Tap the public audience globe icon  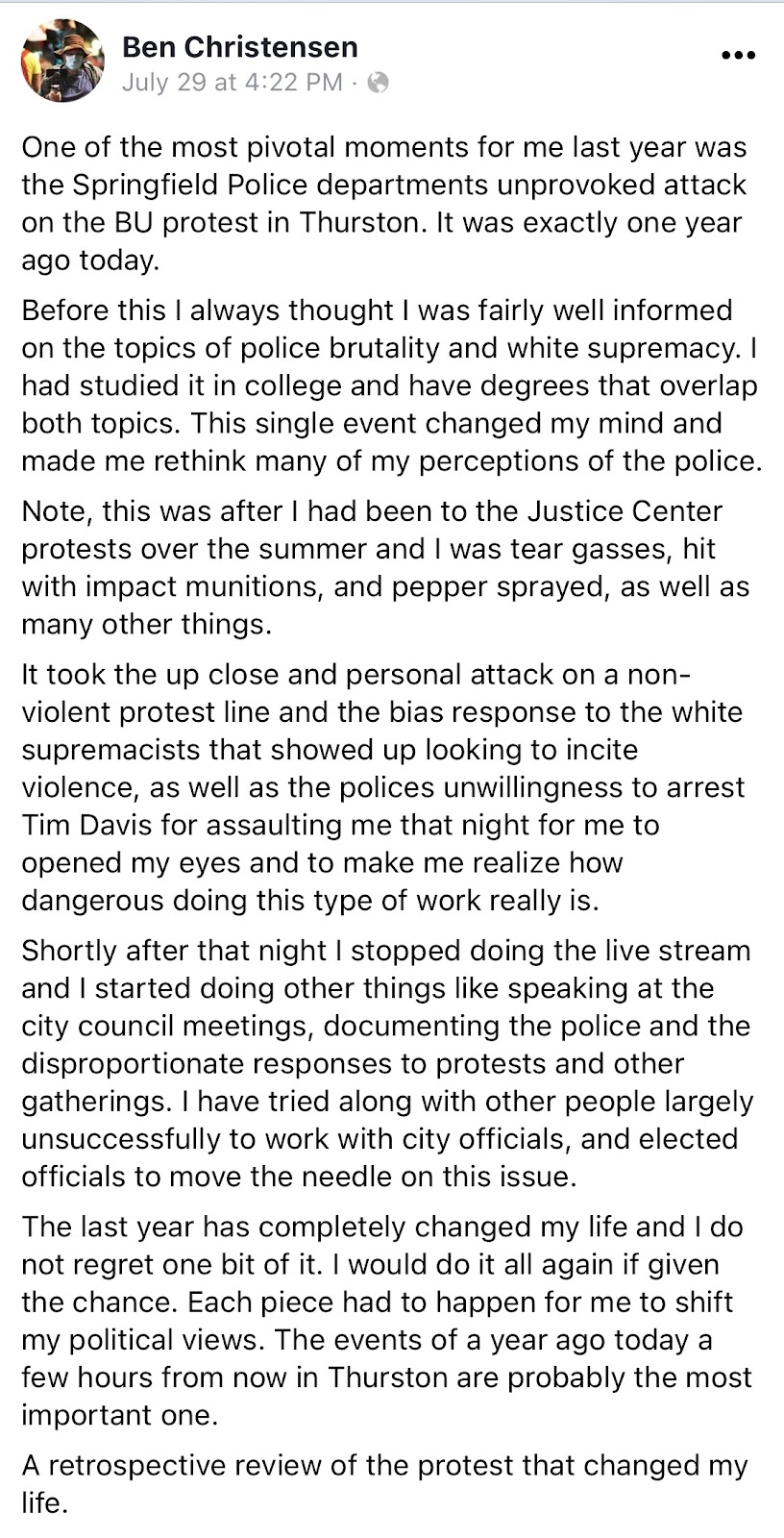(379, 84)
